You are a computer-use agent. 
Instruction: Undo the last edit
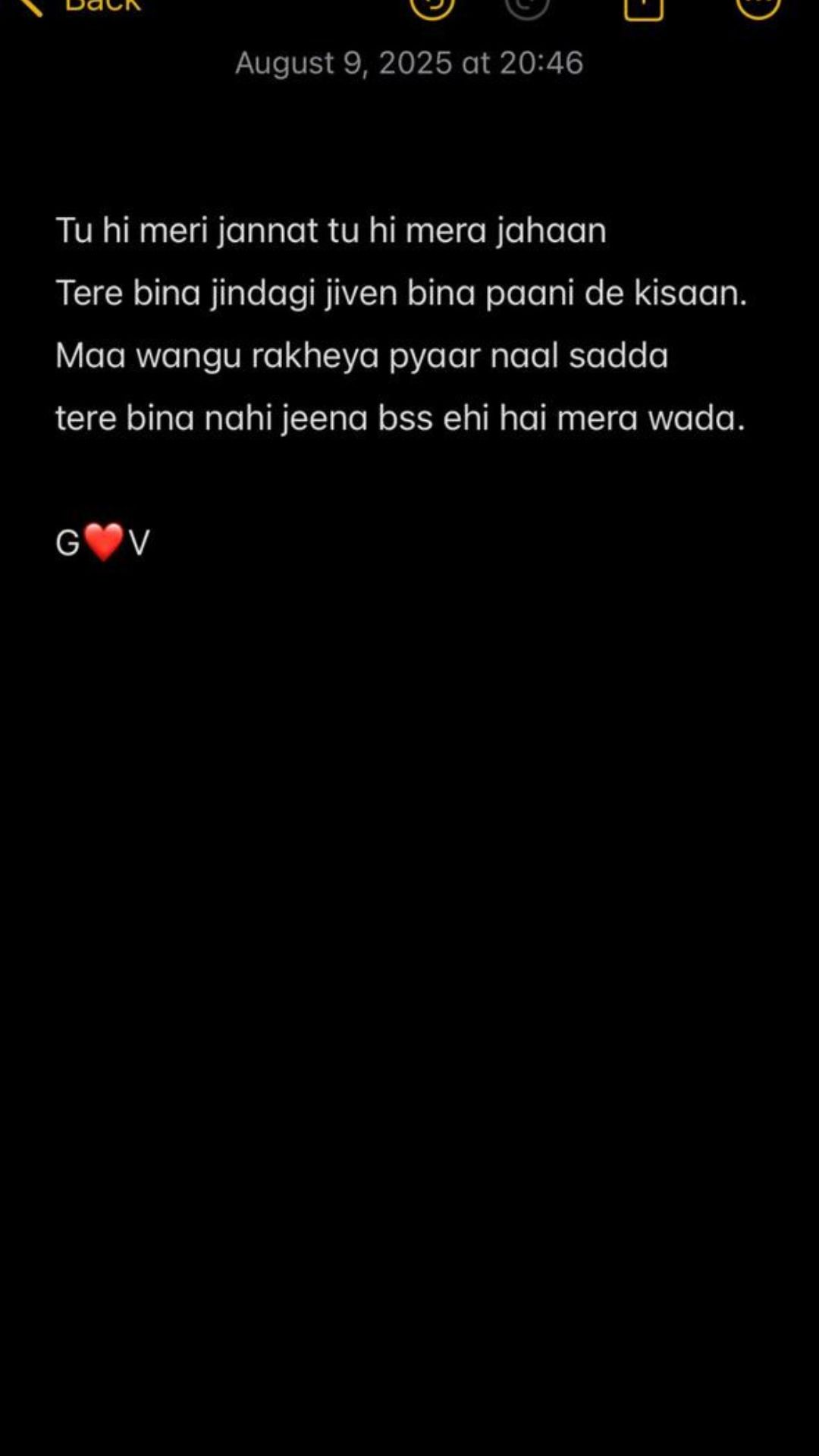[x=432, y=6]
